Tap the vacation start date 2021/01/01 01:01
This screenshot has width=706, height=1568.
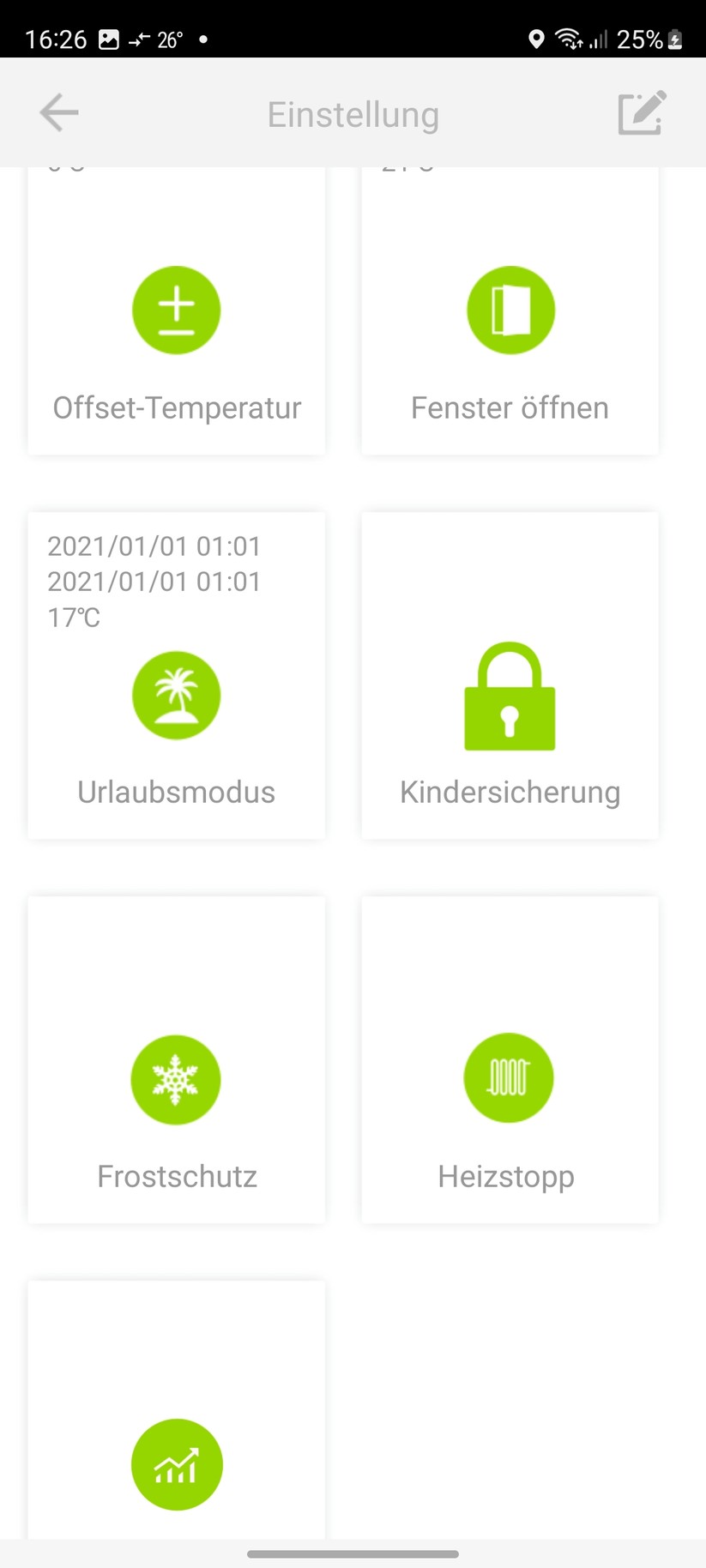[154, 546]
